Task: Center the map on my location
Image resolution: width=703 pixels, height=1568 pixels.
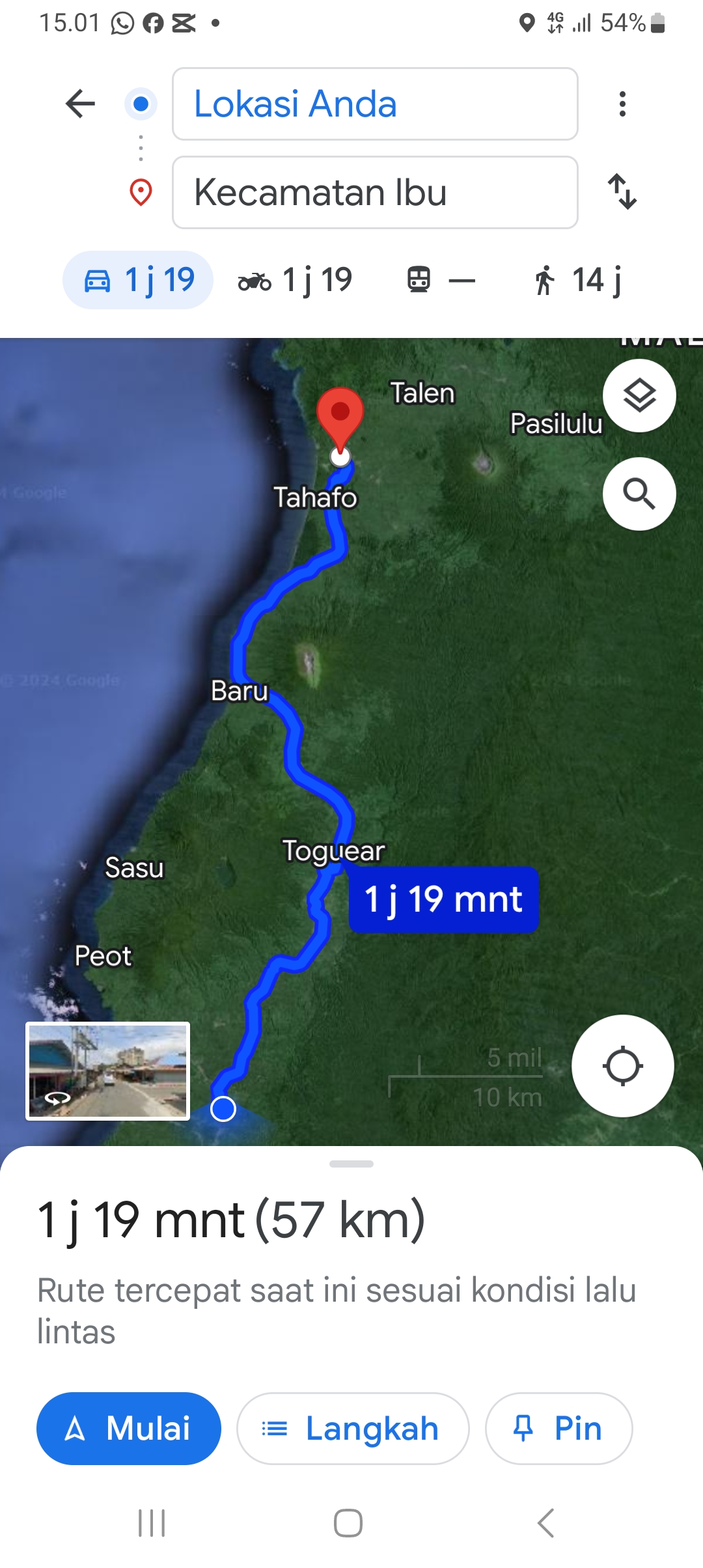Action: 623,1066
